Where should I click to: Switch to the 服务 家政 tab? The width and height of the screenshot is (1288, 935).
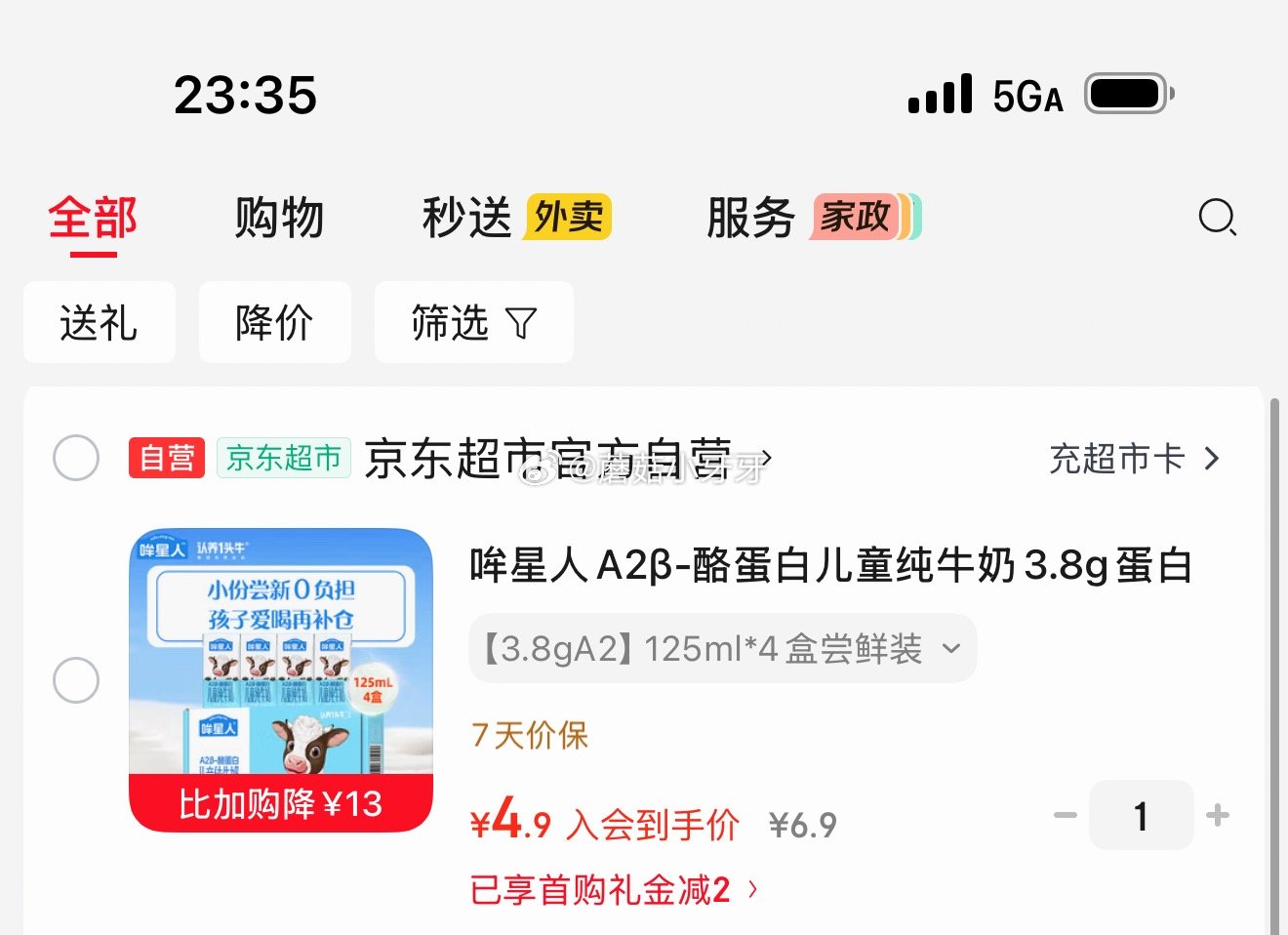coord(813,218)
